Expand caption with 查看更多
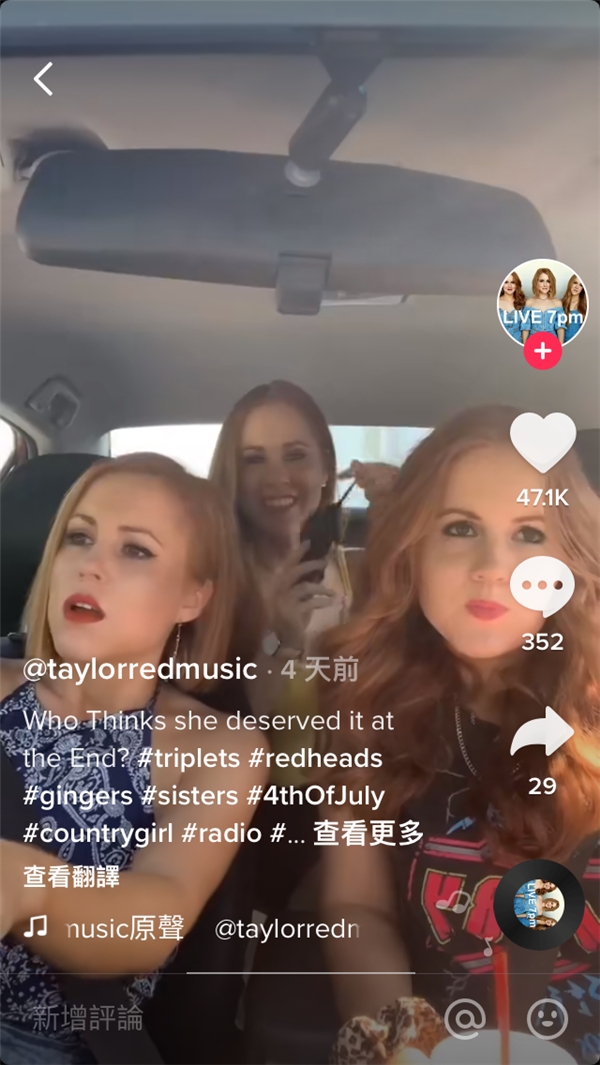600x1065 pixels. (368, 834)
